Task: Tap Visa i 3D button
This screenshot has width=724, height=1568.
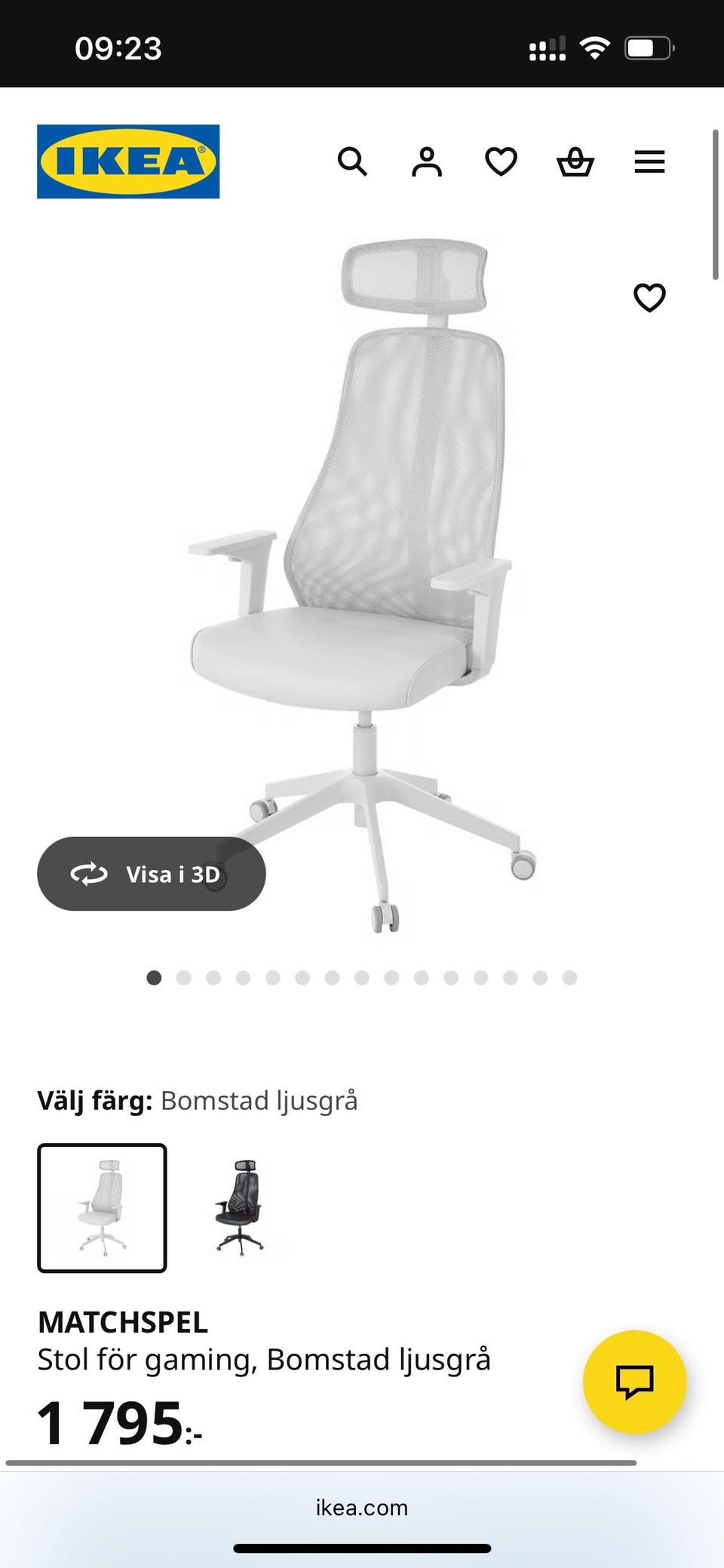Action: [x=152, y=874]
